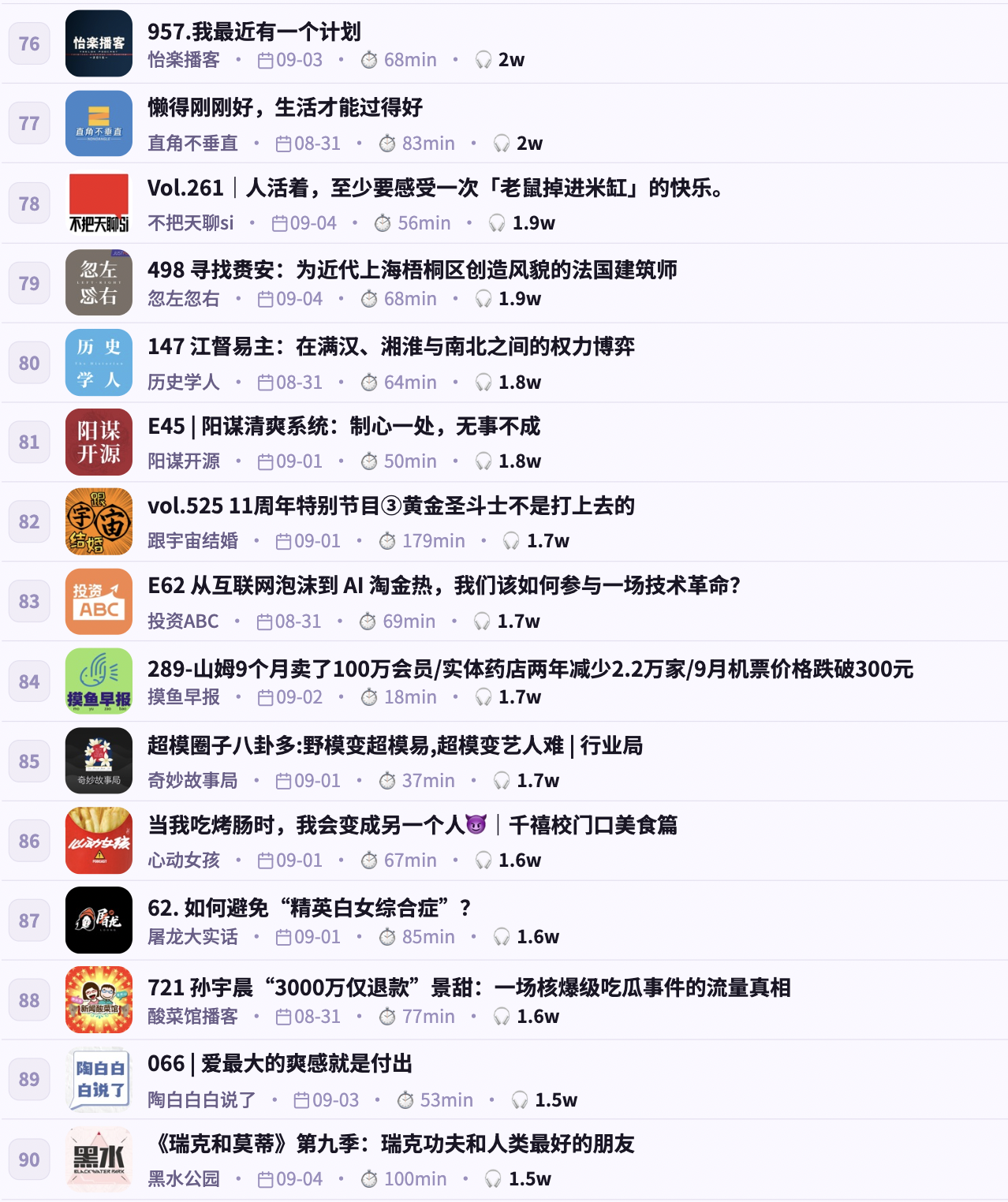The image size is (1008, 1202).
Task: Open 当我吃烤肠时 episode from 心动女孩
Action: click(413, 825)
